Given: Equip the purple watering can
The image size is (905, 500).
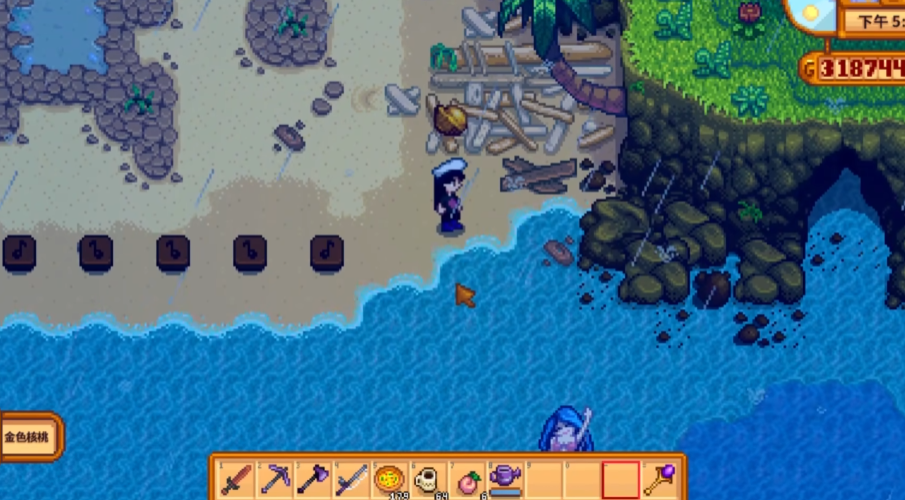Looking at the screenshot, I should [505, 478].
